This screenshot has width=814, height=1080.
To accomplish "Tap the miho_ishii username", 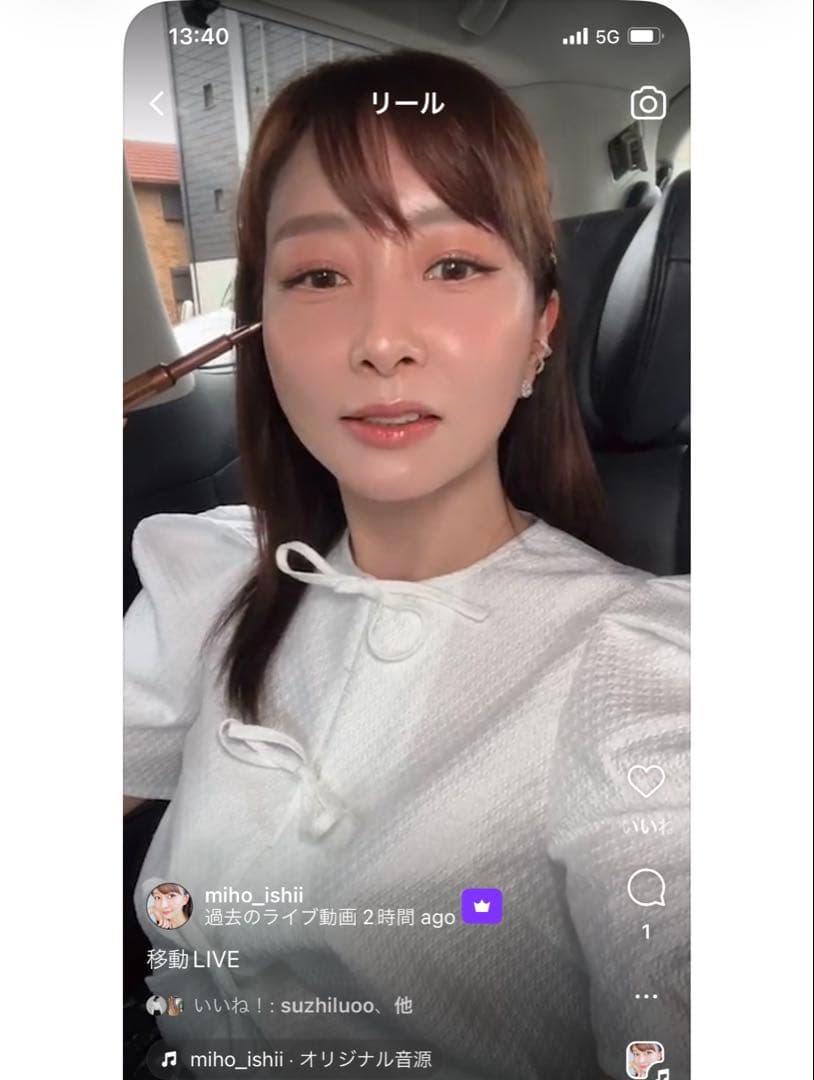I will coord(253,895).
